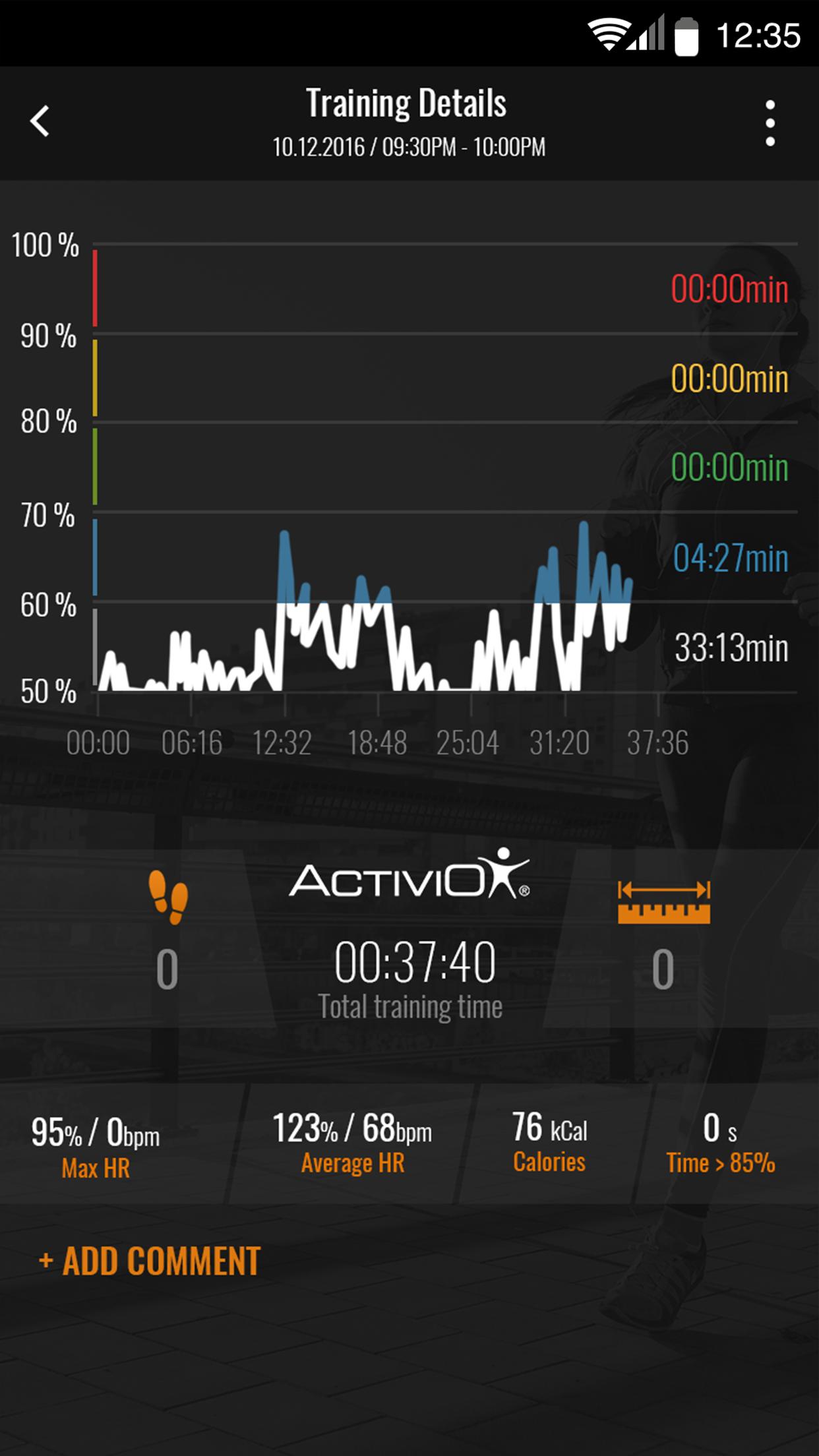Select the gray 33:13min zone duration

click(732, 648)
